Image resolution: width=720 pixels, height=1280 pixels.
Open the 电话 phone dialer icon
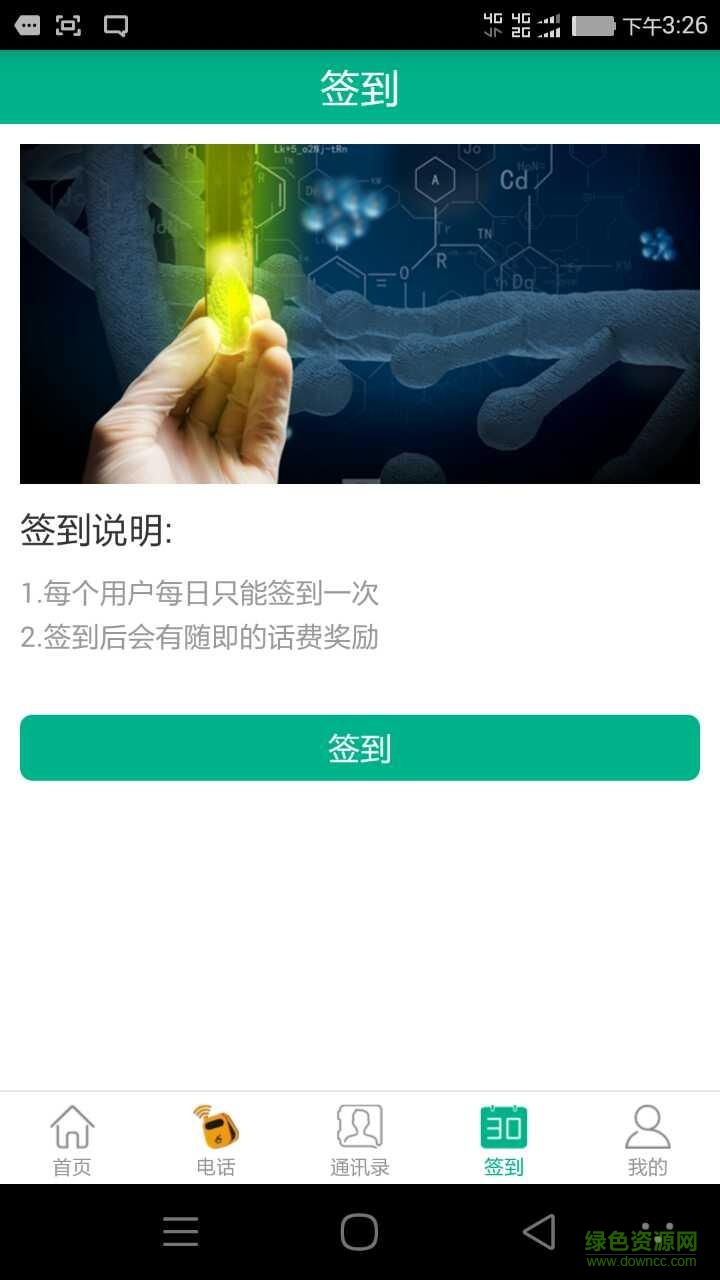pyautogui.click(x=216, y=1125)
